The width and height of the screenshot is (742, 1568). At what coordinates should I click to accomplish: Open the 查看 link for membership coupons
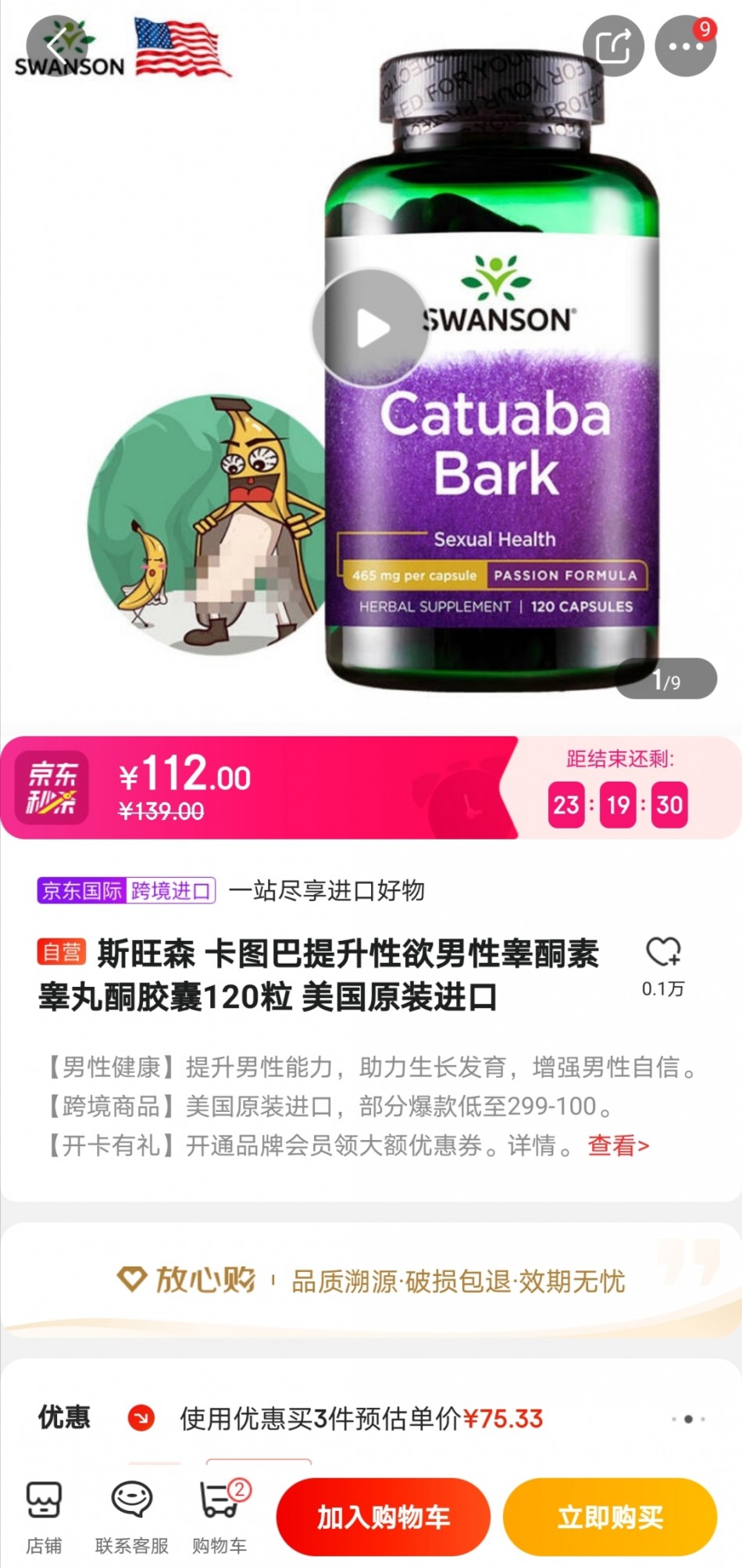pyautogui.click(x=618, y=1146)
